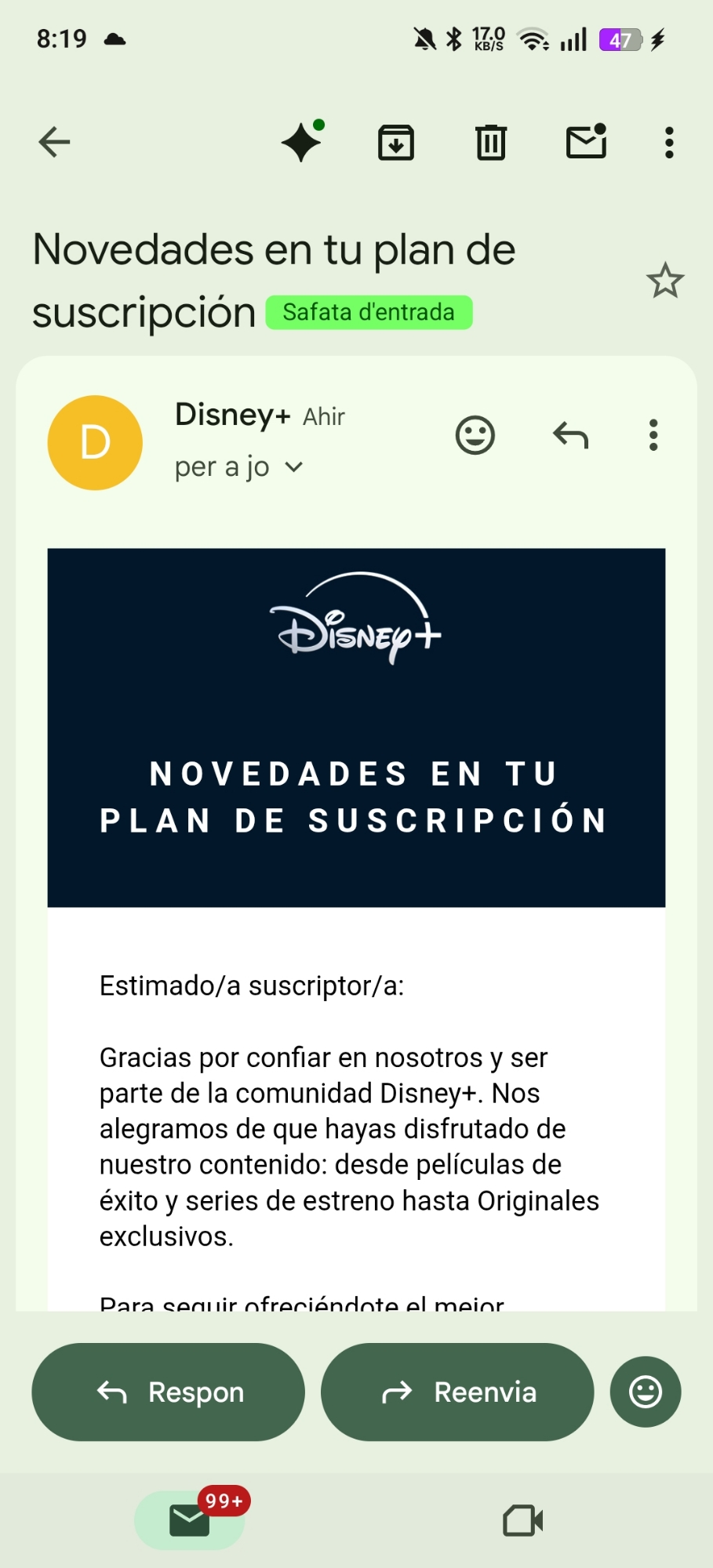The height and width of the screenshot is (1568, 713).
Task: Open emoji reactions next to Reenvia
Action: [646, 1392]
